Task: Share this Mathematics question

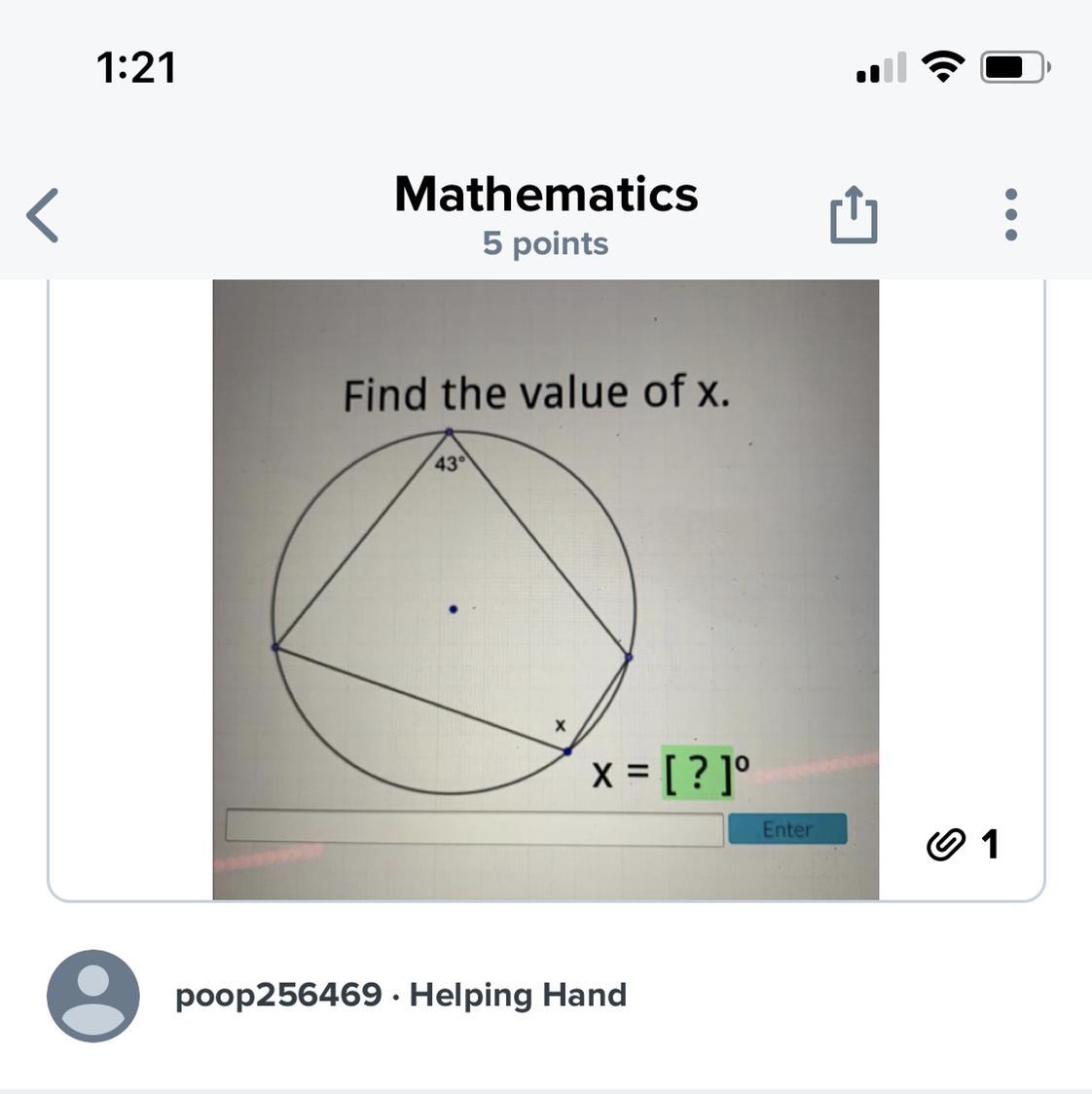Action: click(x=854, y=214)
